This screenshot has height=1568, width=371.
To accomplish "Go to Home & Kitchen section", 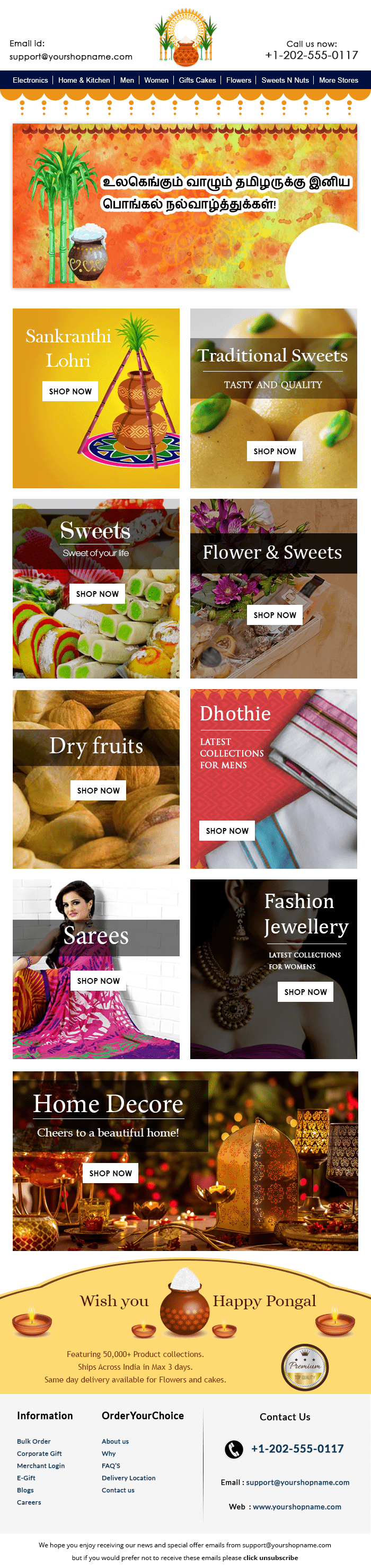I will click(84, 81).
